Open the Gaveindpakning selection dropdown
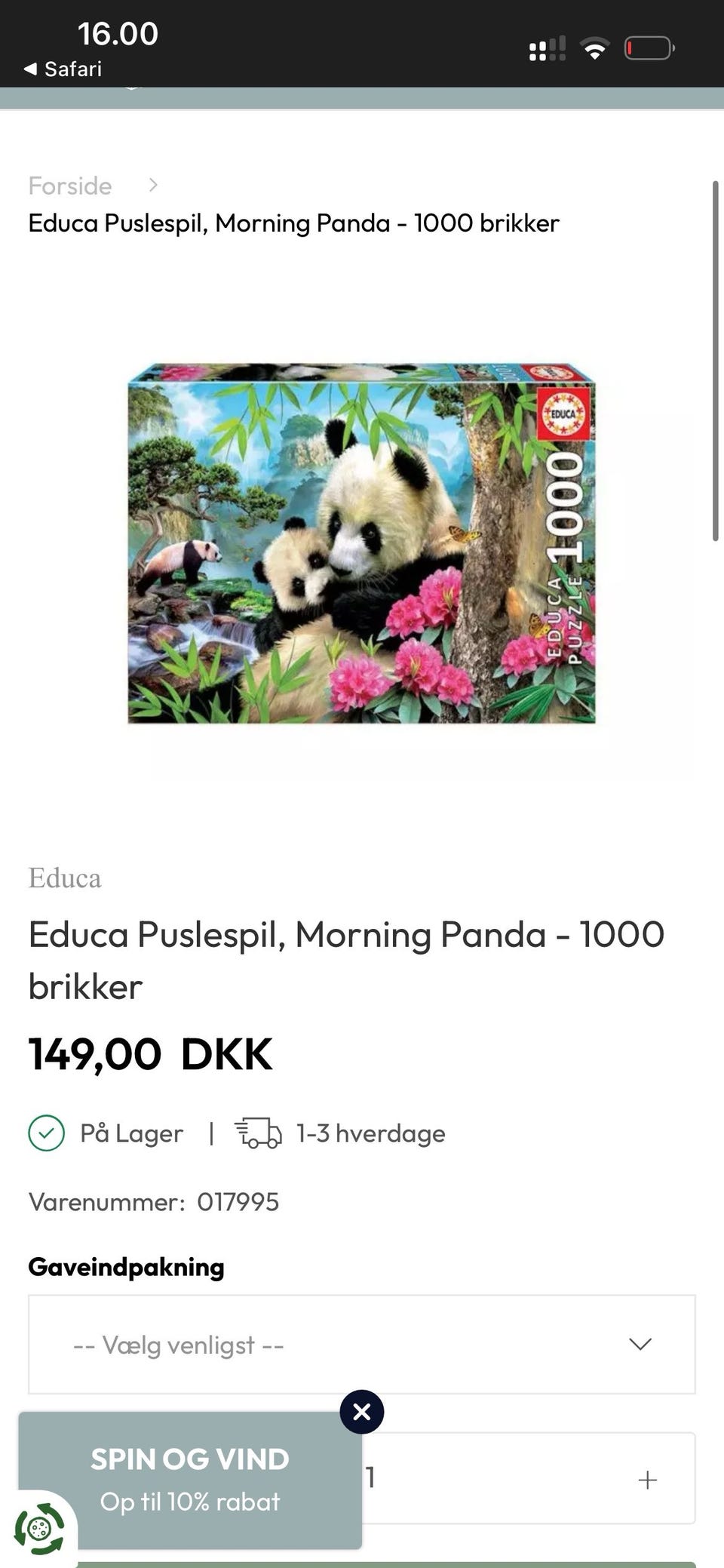 [x=362, y=1344]
